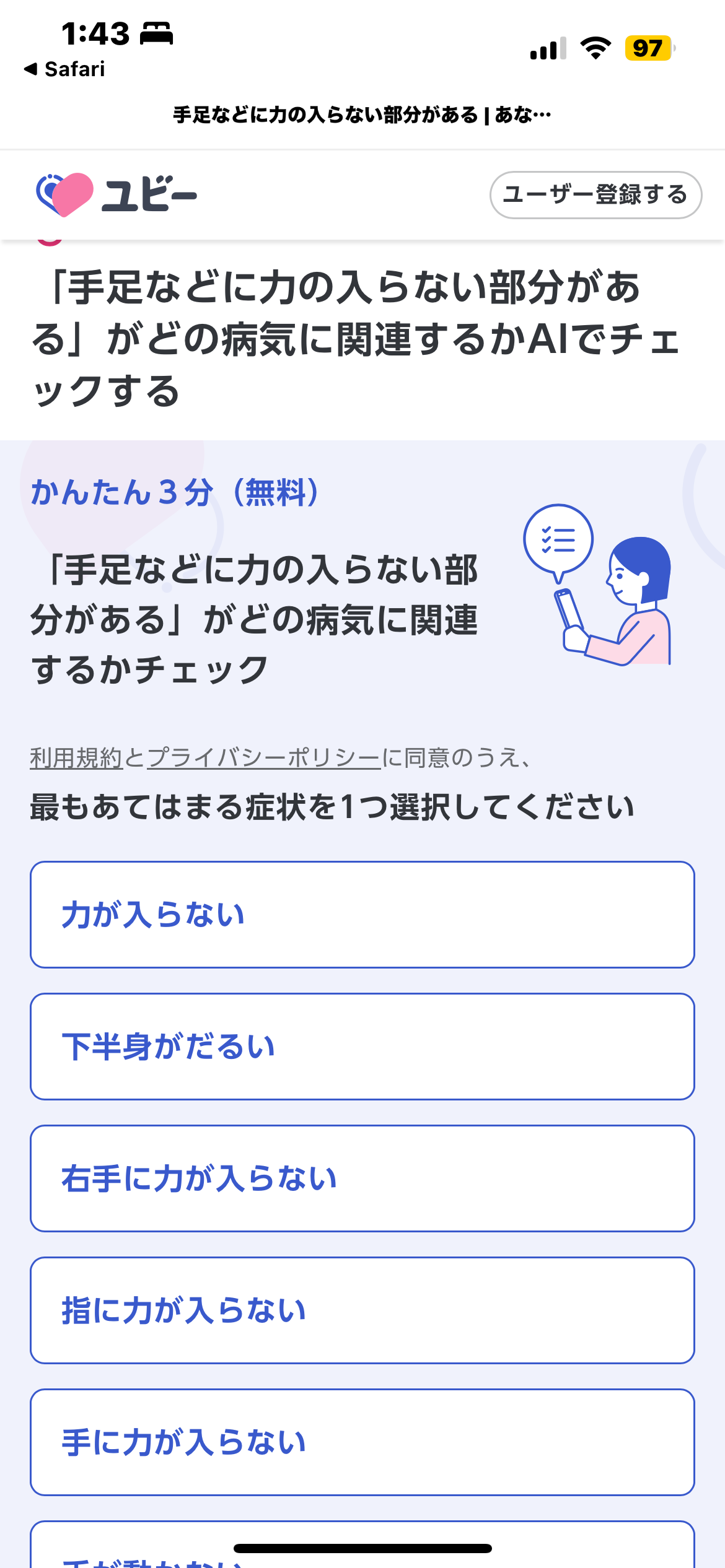
Task: Choose the 手に力が入らない option
Action: tap(362, 1442)
